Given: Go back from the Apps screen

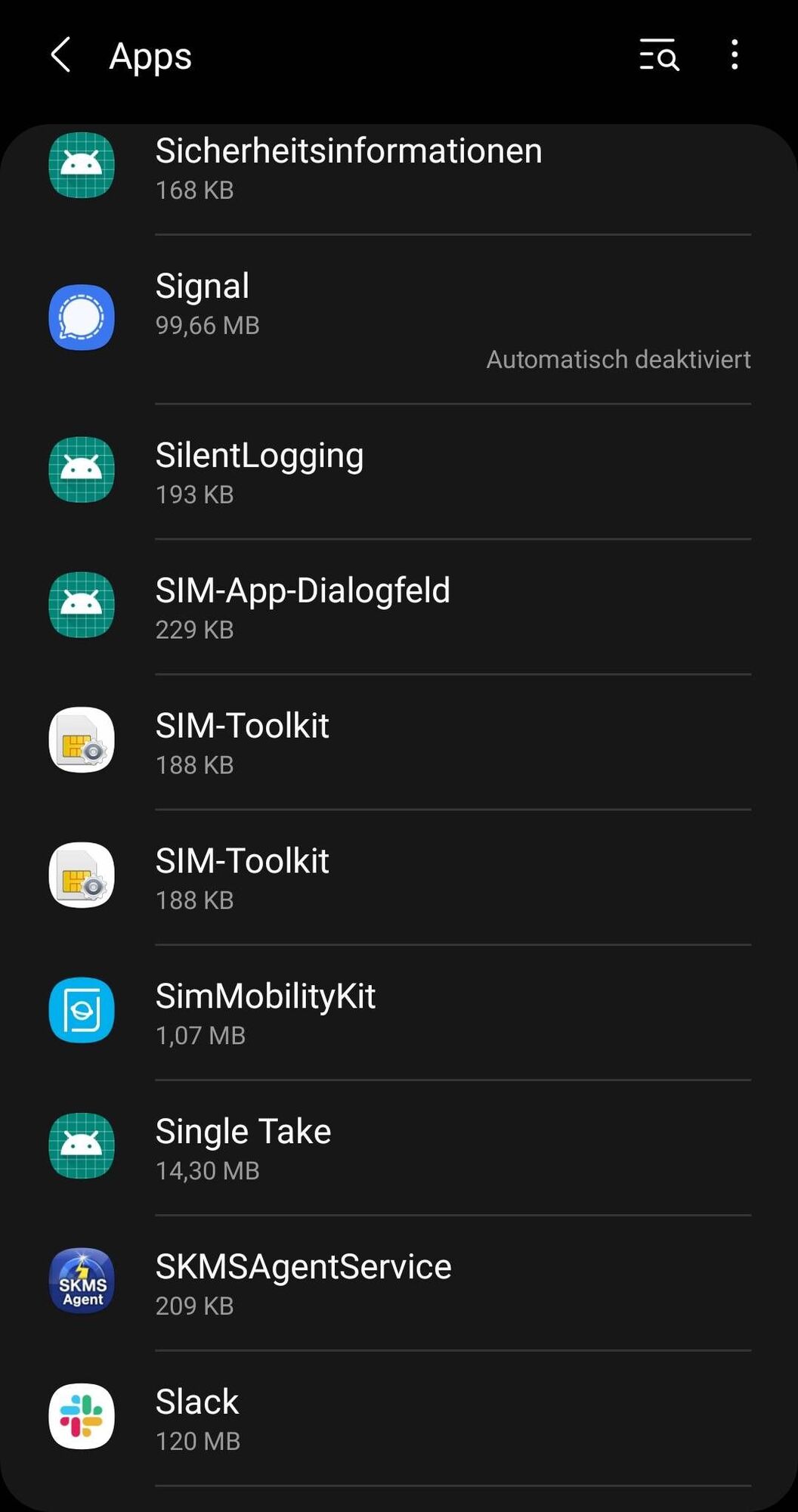Looking at the screenshot, I should click(x=61, y=55).
